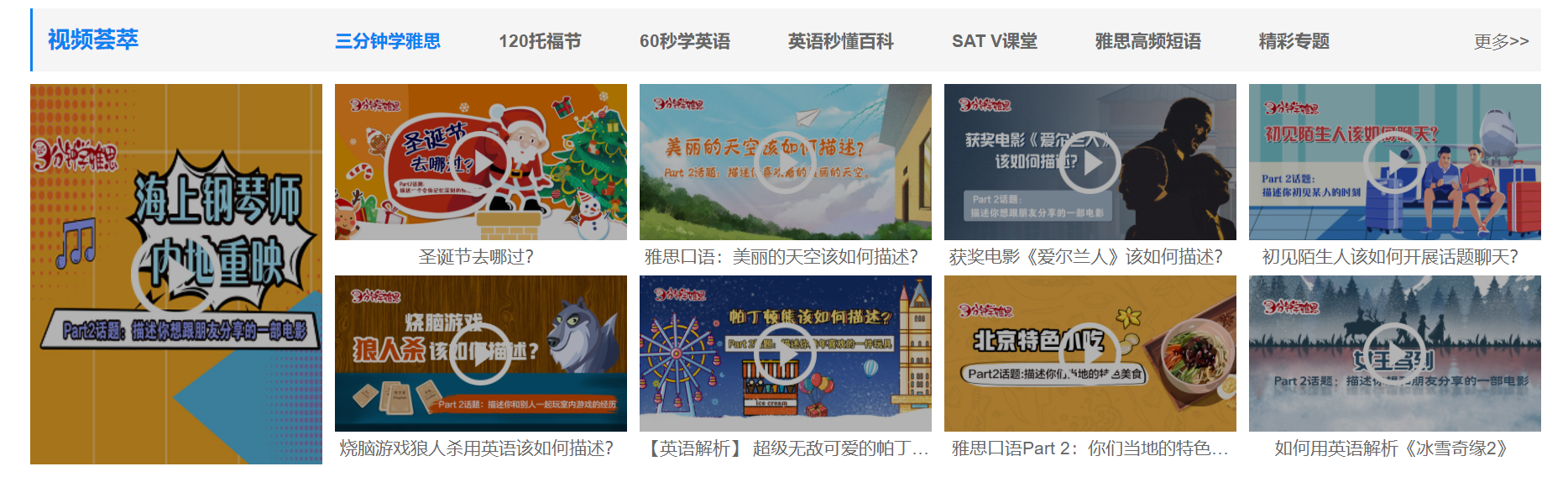The image size is (1568, 477).
Task: Select the 雅思高频短语 tab
Action: click(1147, 41)
